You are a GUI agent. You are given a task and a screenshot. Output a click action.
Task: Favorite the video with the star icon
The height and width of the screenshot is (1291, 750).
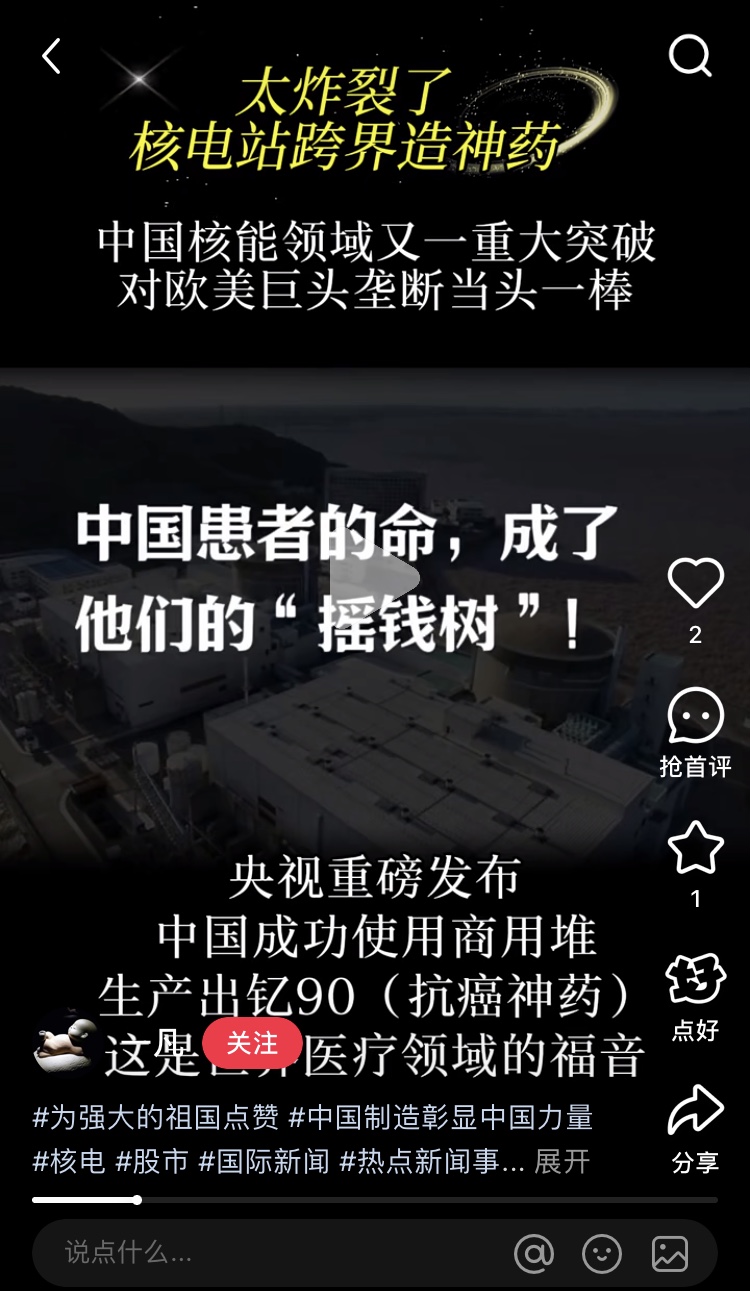coord(695,848)
